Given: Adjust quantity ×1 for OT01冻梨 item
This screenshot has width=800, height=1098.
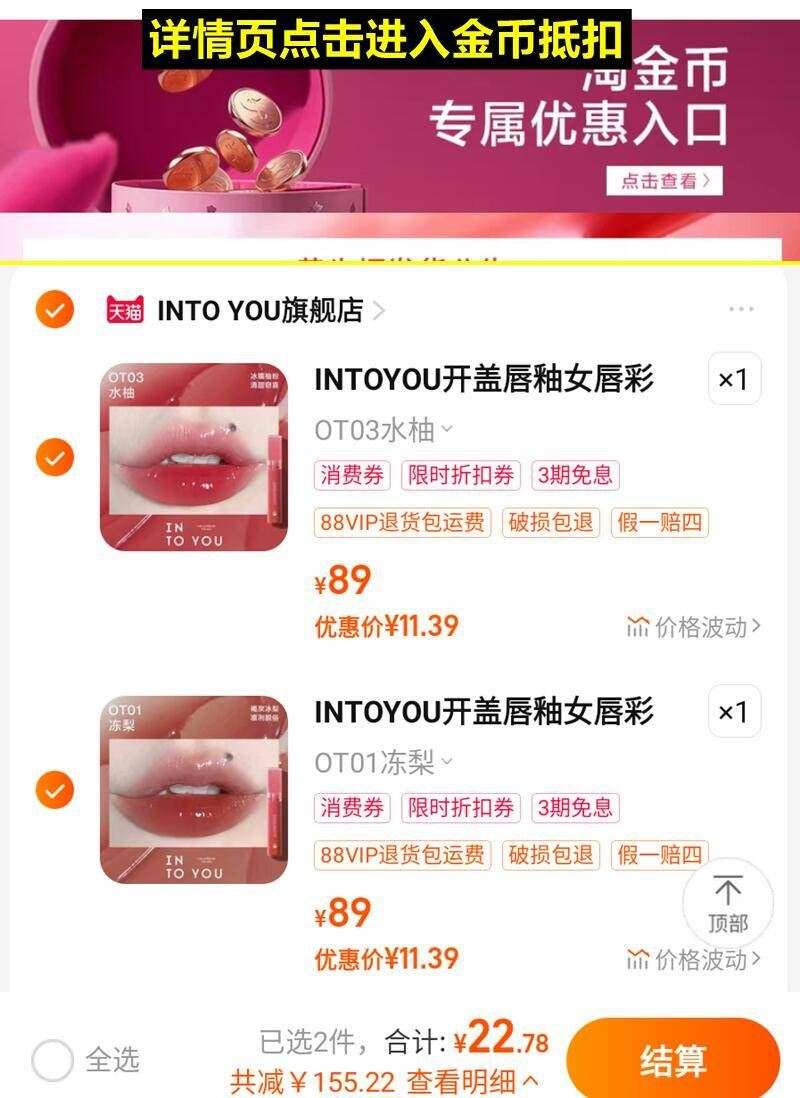Looking at the screenshot, I should 734,711.
